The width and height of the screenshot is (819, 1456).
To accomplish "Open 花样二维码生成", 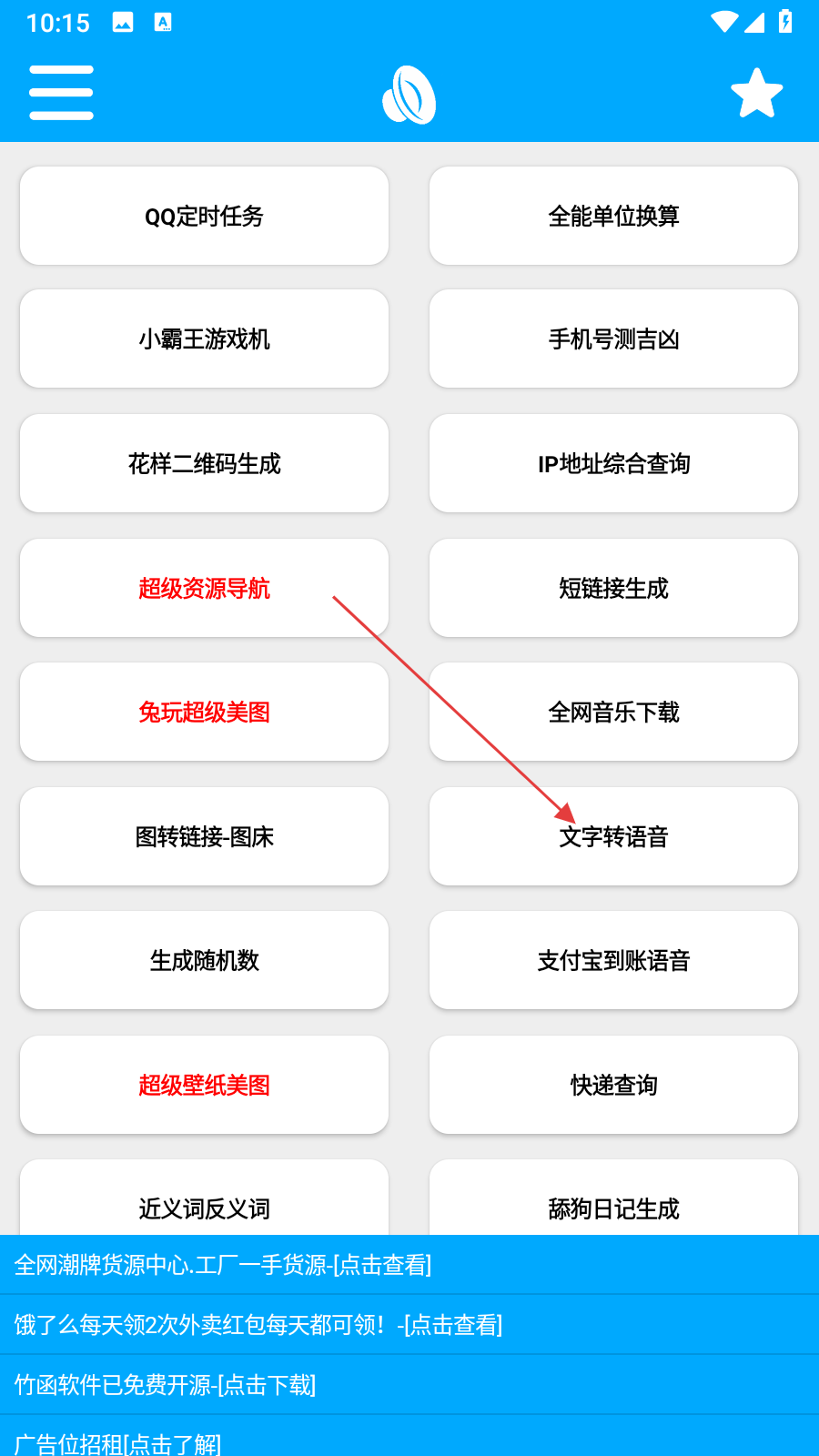I will 204,463.
